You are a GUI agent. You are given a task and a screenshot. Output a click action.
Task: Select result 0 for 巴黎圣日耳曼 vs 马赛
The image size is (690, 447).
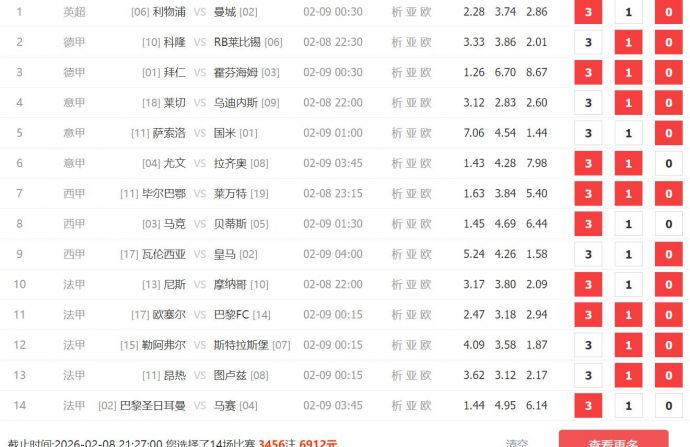click(669, 406)
